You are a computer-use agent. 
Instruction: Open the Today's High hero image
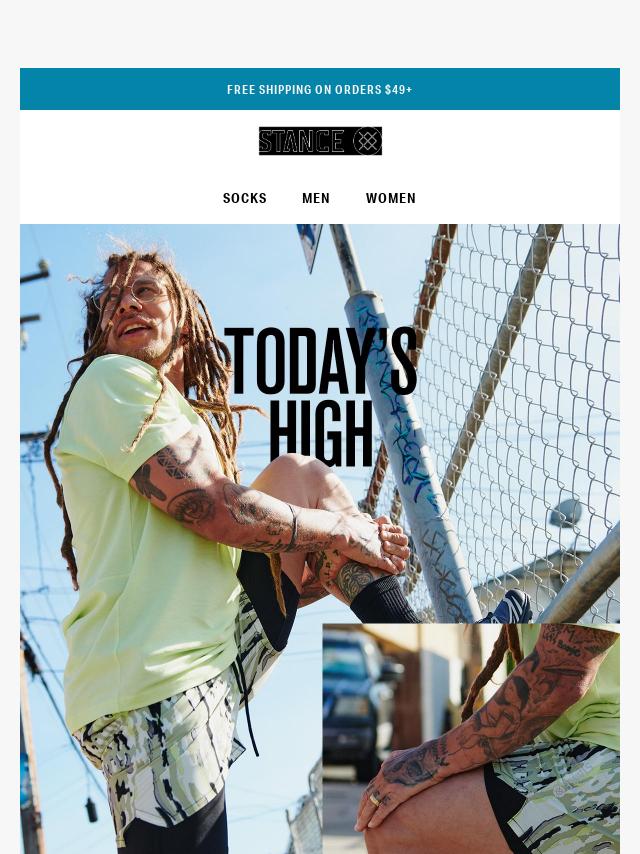pyautogui.click(x=320, y=540)
